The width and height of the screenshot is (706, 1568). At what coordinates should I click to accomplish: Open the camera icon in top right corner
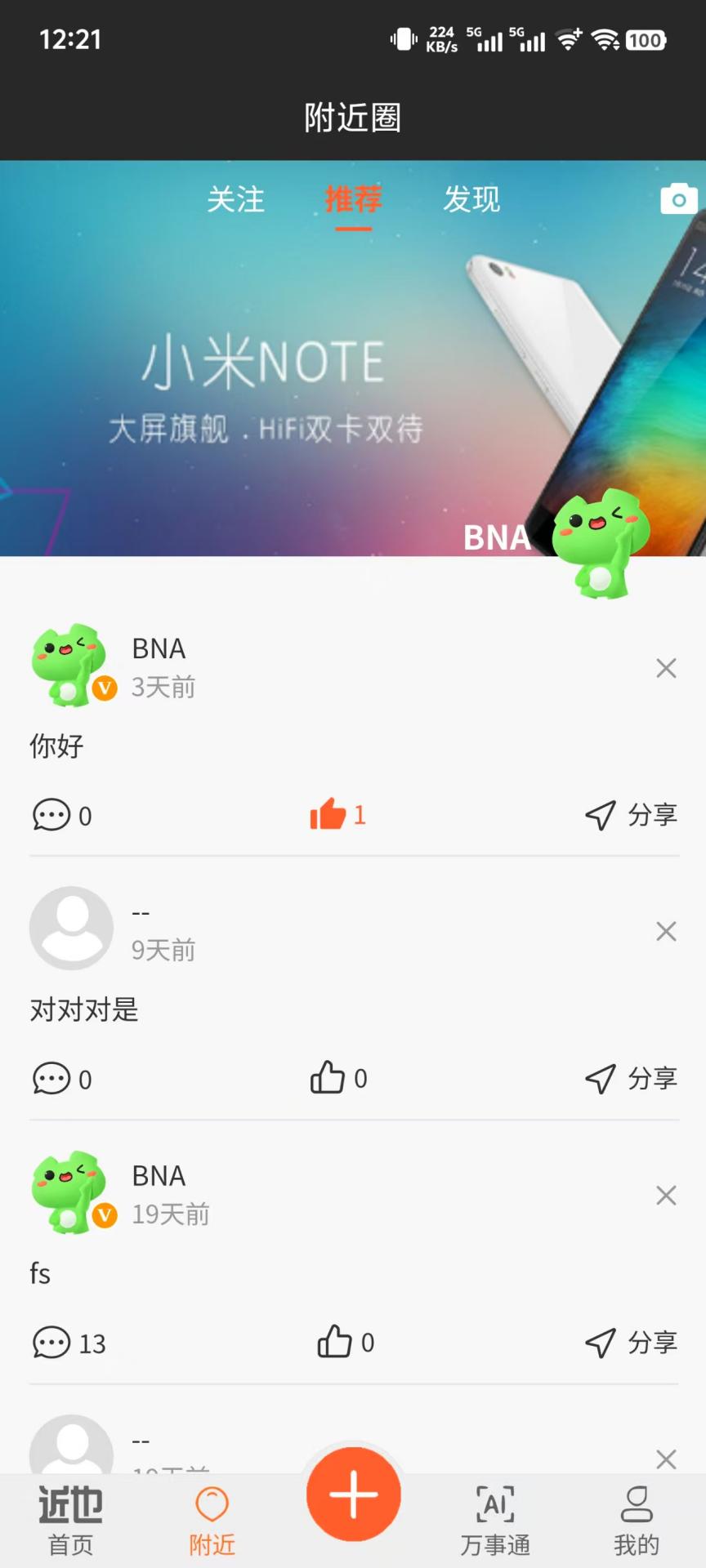pyautogui.click(x=678, y=198)
